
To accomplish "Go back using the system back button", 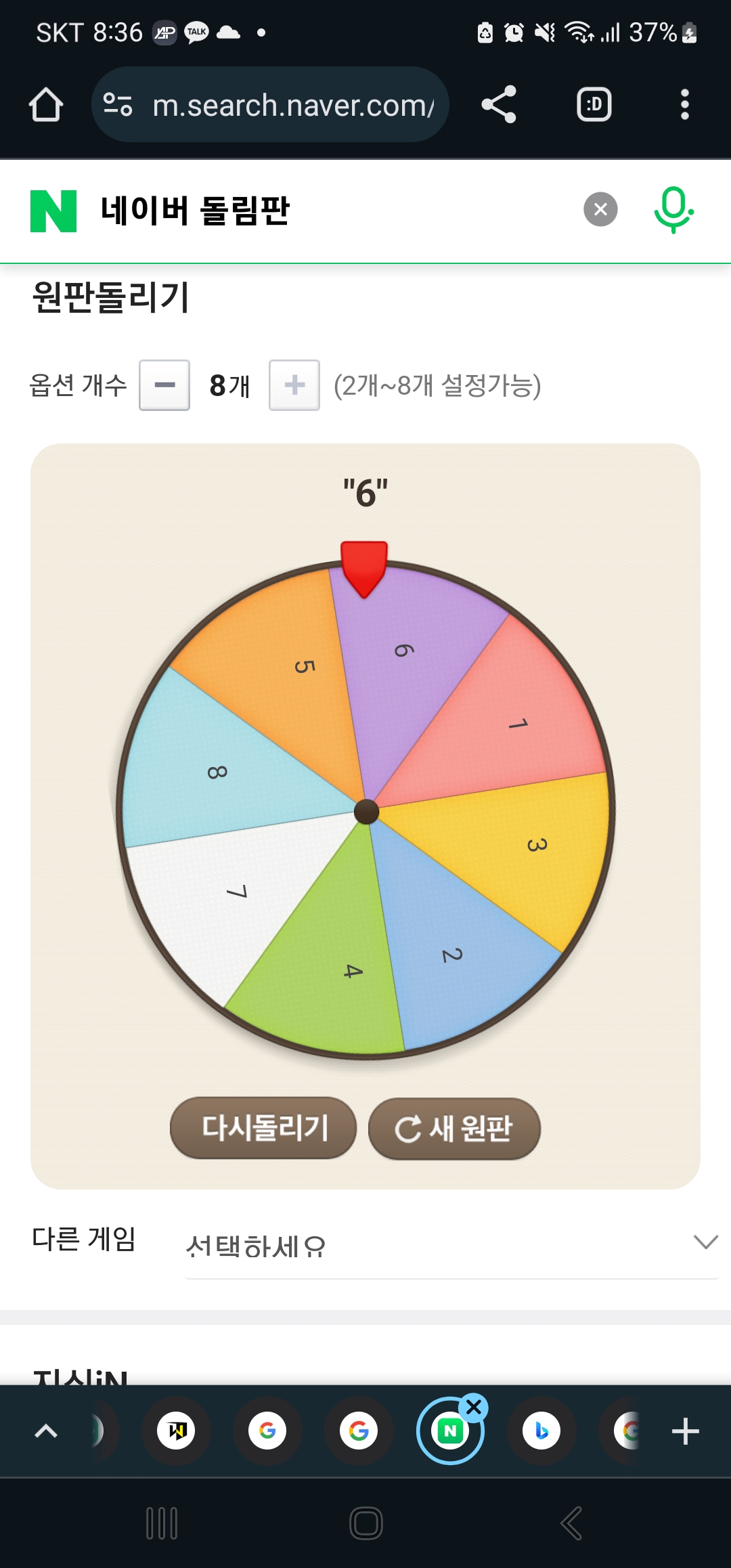I will click(571, 1523).
